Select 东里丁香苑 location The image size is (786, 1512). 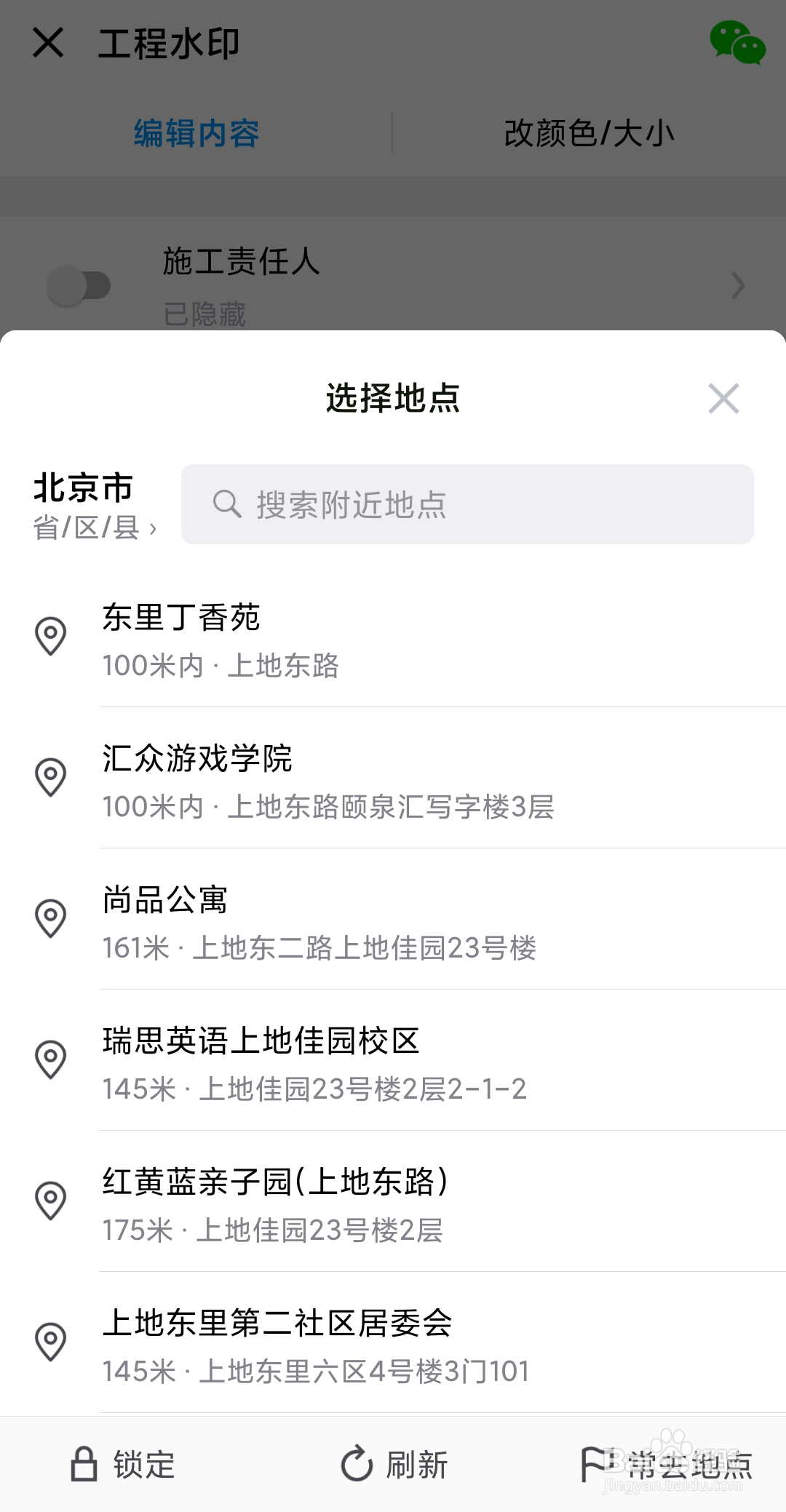[393, 637]
